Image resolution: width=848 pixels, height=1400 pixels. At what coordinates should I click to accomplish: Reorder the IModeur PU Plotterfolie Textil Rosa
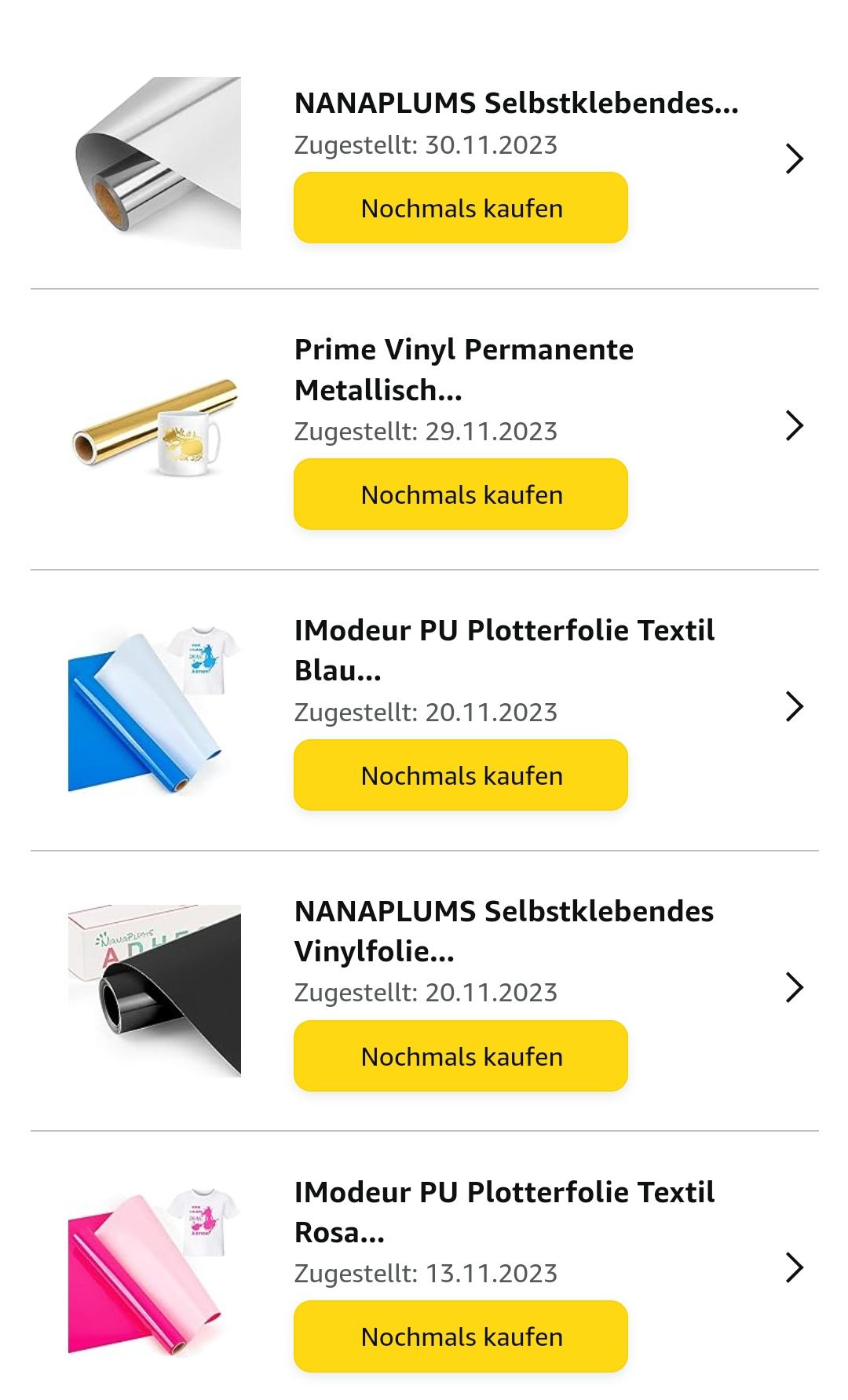point(461,1336)
